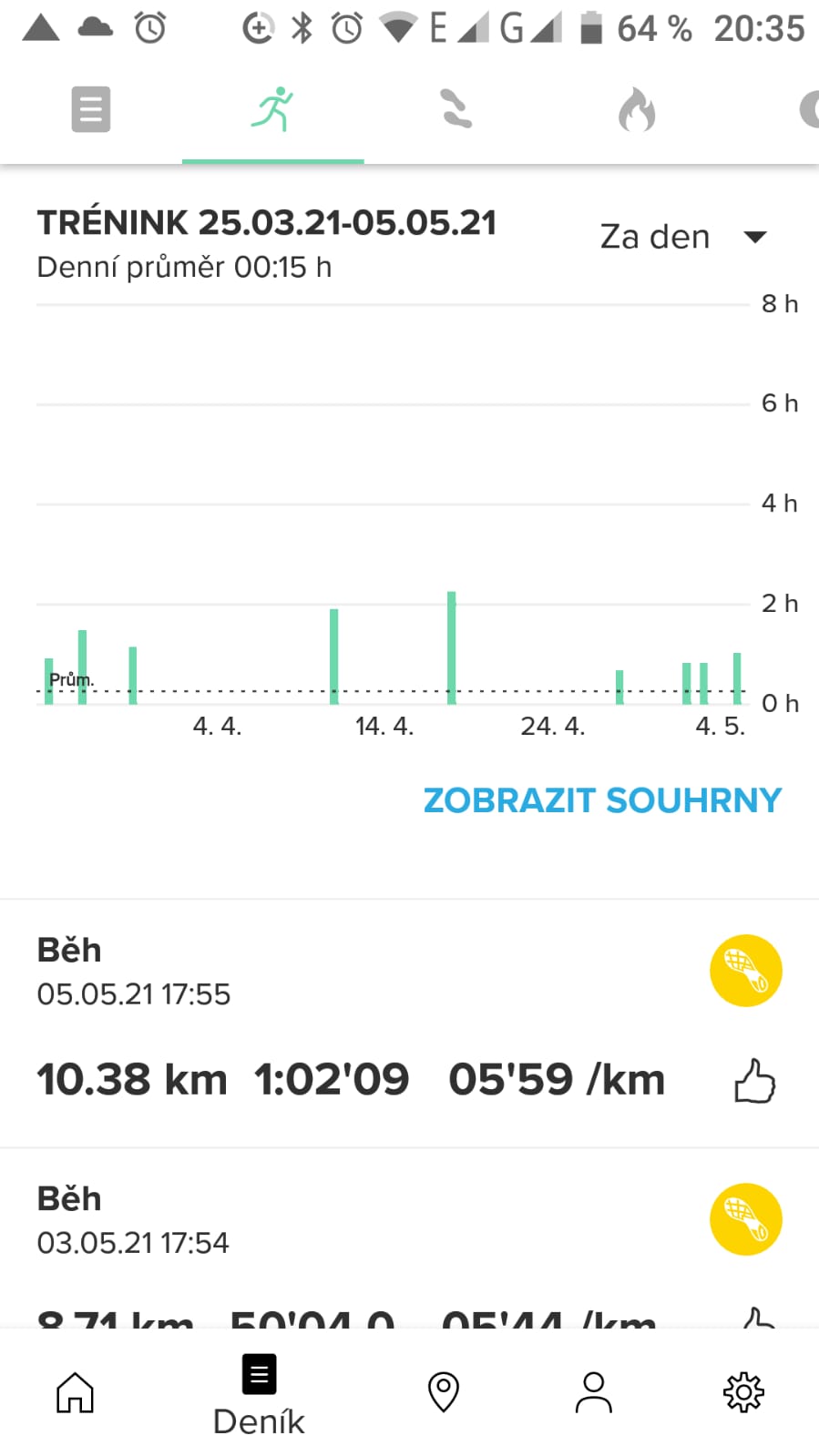Select the Deník tab
819x1456 pixels.
coord(259,1397)
